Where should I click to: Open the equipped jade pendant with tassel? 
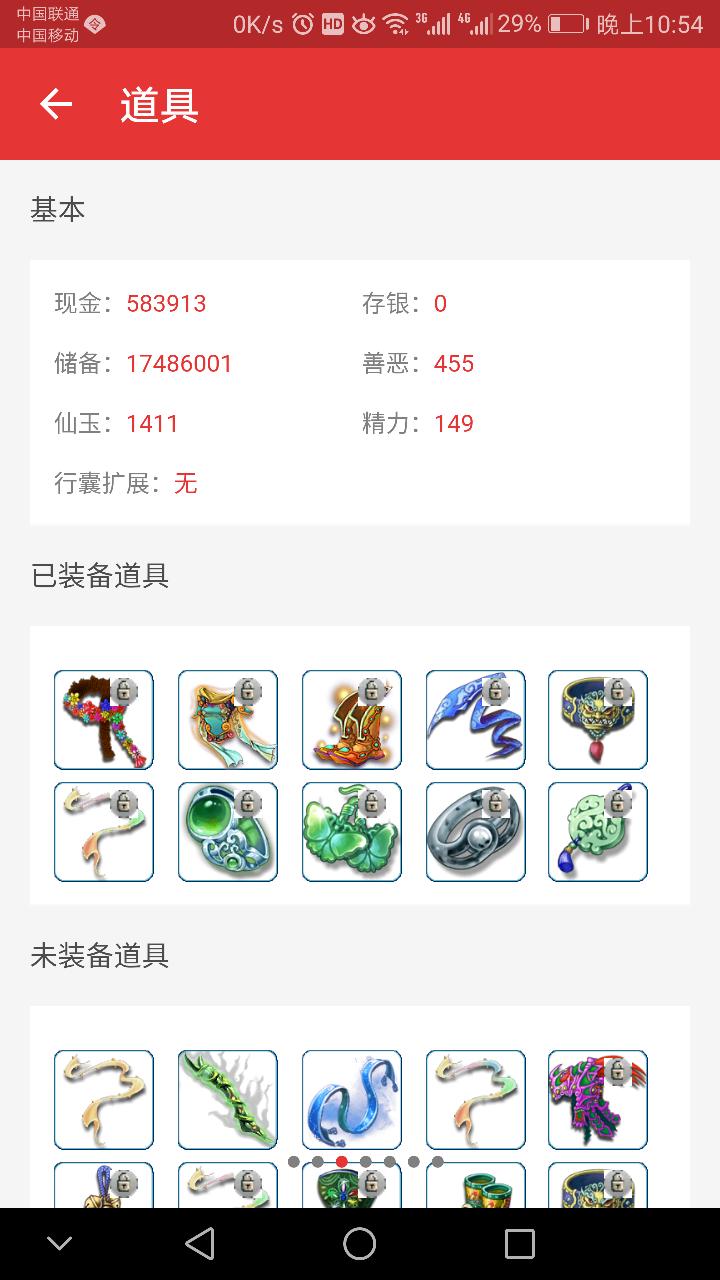pos(598,832)
